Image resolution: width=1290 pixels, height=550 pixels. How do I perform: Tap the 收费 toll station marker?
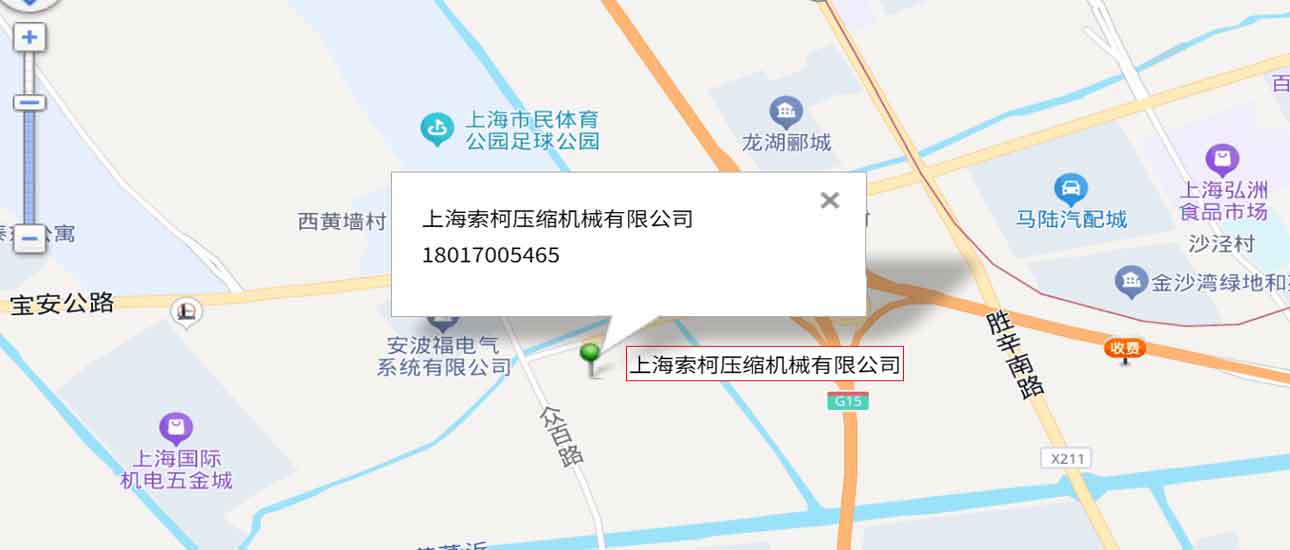tap(1125, 348)
